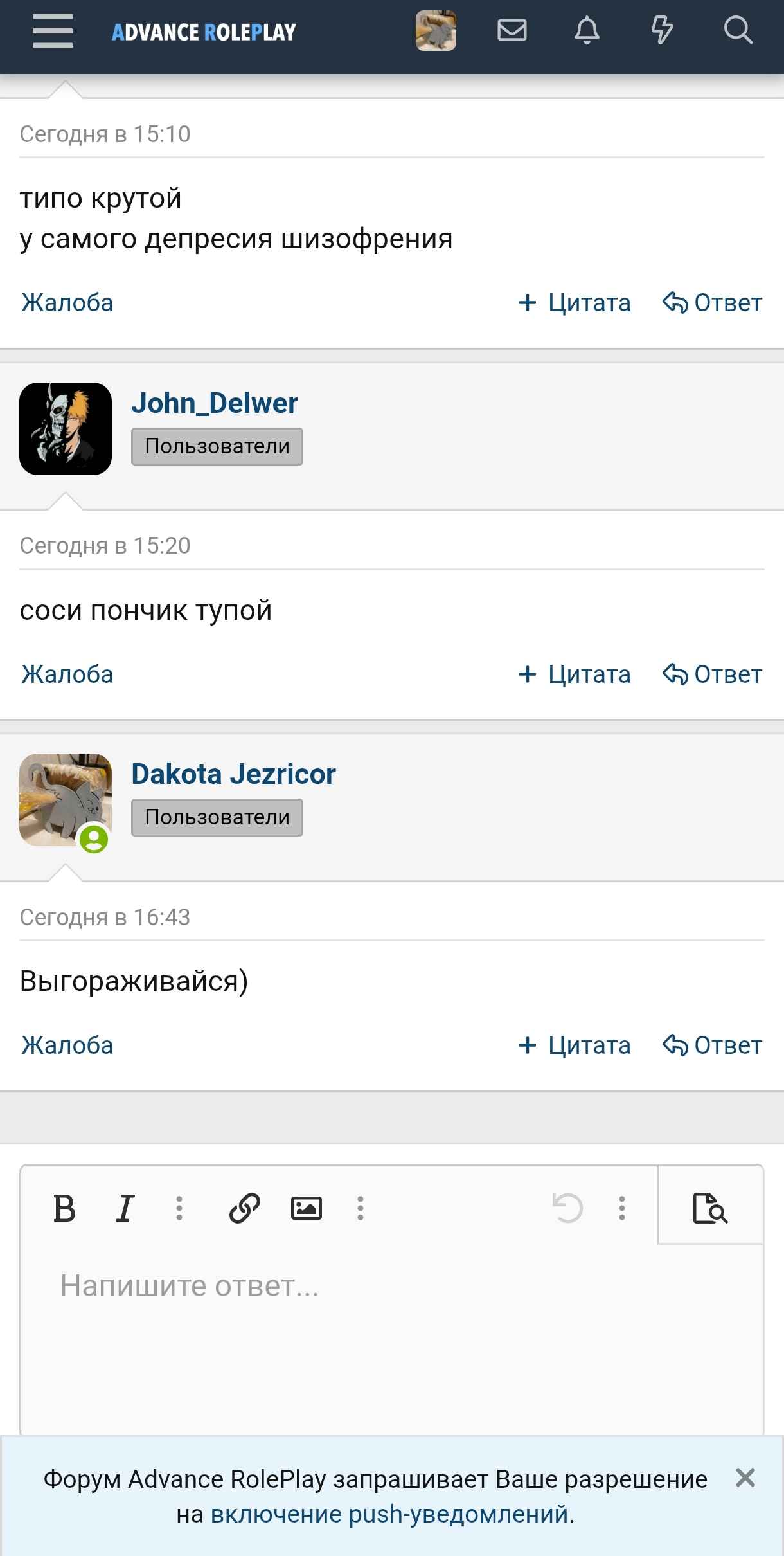Open the notifications bell

(587, 30)
